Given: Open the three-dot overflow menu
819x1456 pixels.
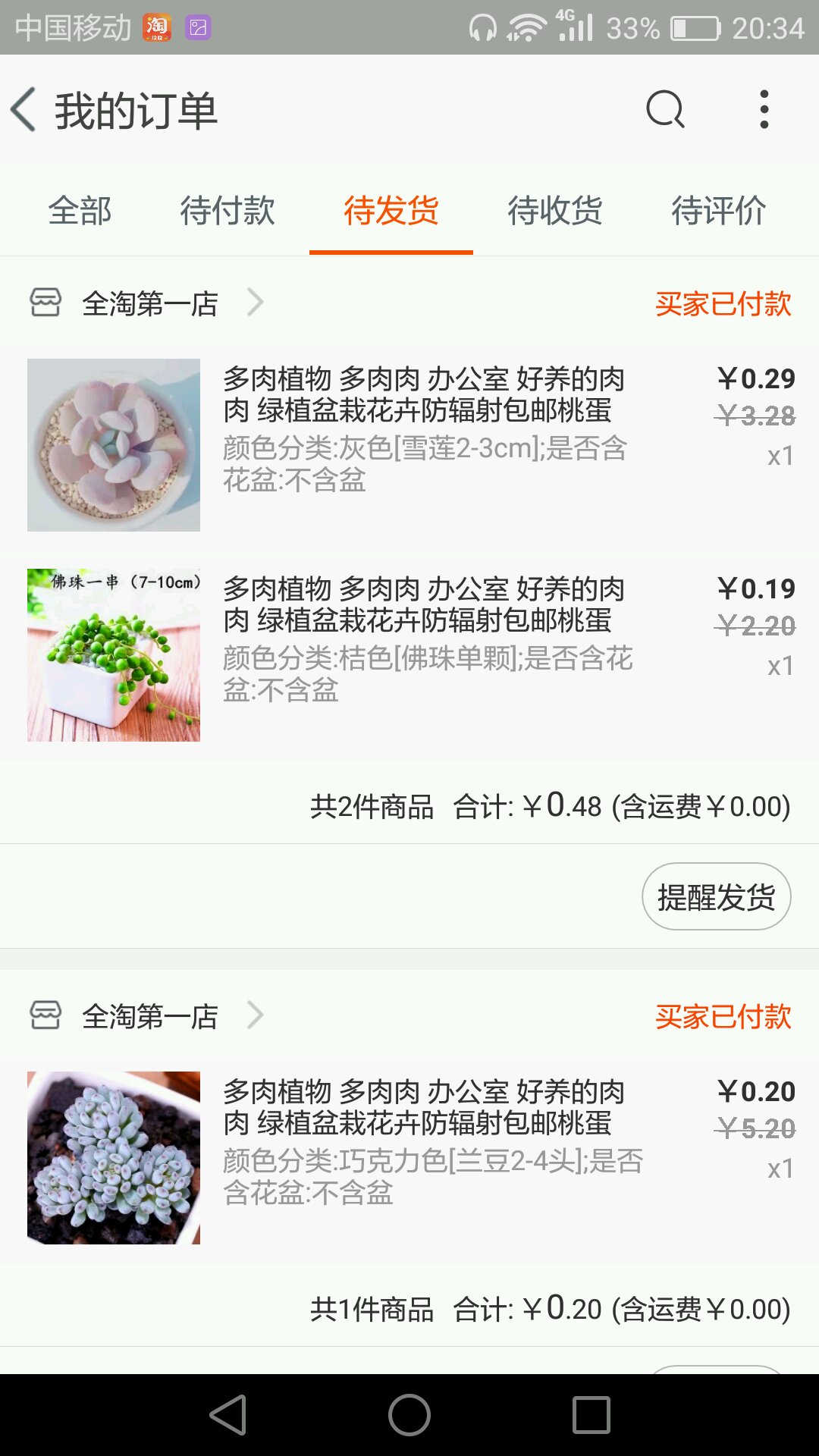Looking at the screenshot, I should [764, 110].
